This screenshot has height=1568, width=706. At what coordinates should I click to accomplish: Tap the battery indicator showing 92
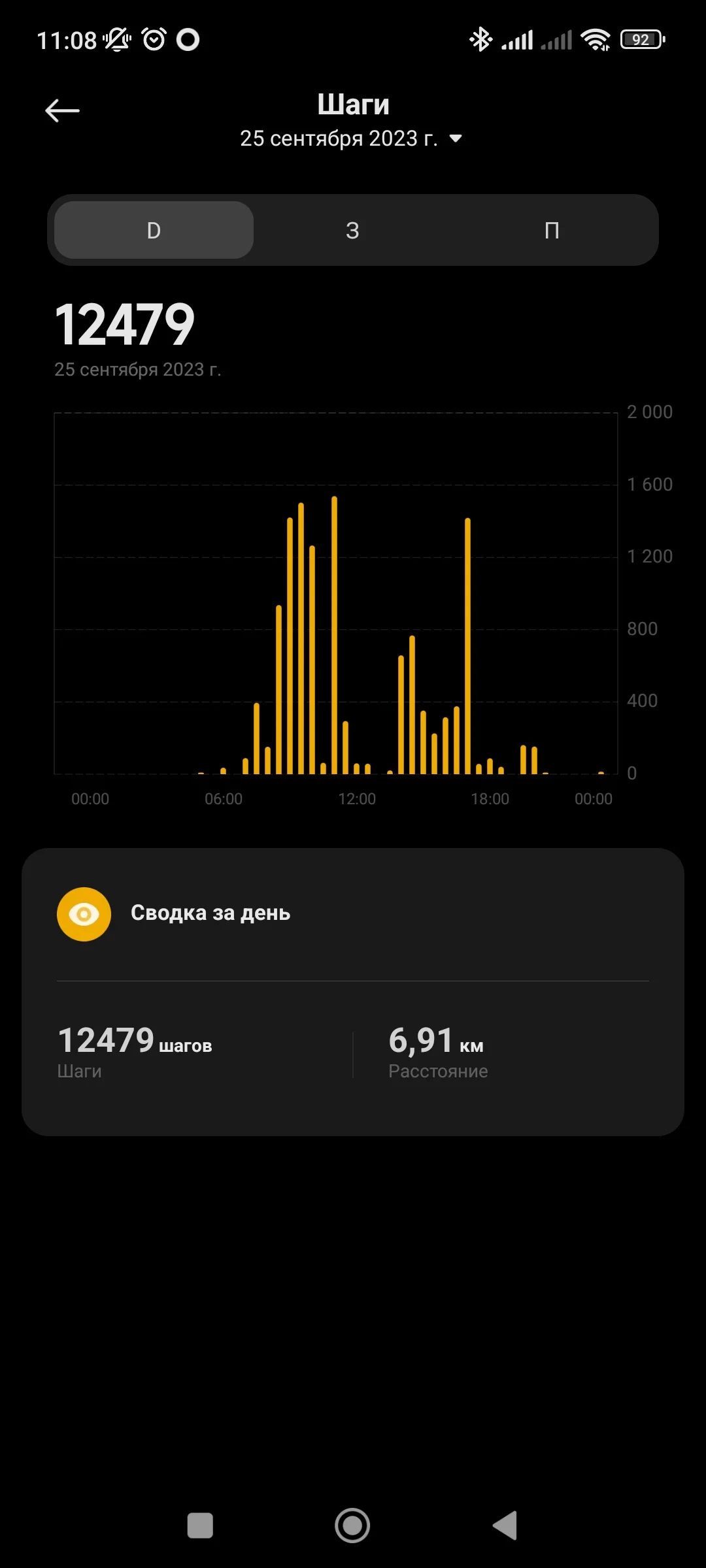(641, 41)
